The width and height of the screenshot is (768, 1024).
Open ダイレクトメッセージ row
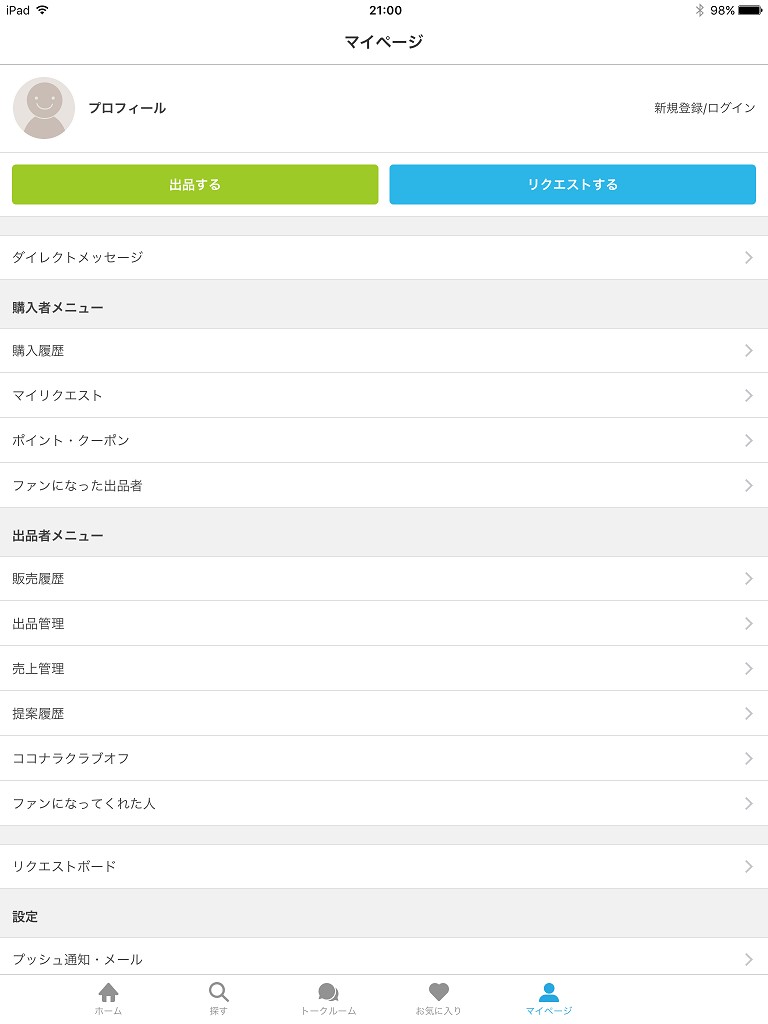tap(384, 257)
